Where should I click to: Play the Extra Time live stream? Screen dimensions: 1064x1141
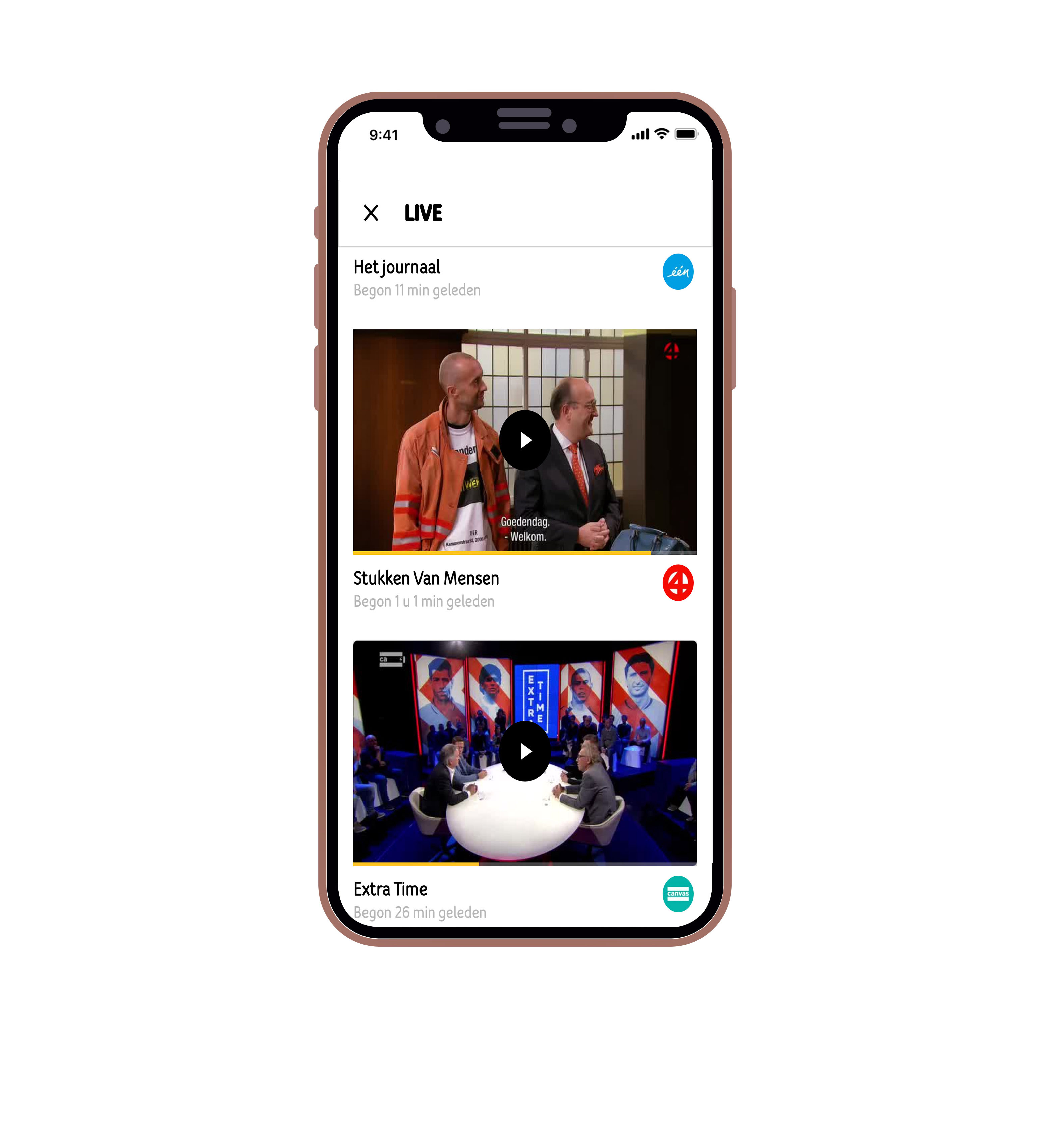(x=524, y=751)
